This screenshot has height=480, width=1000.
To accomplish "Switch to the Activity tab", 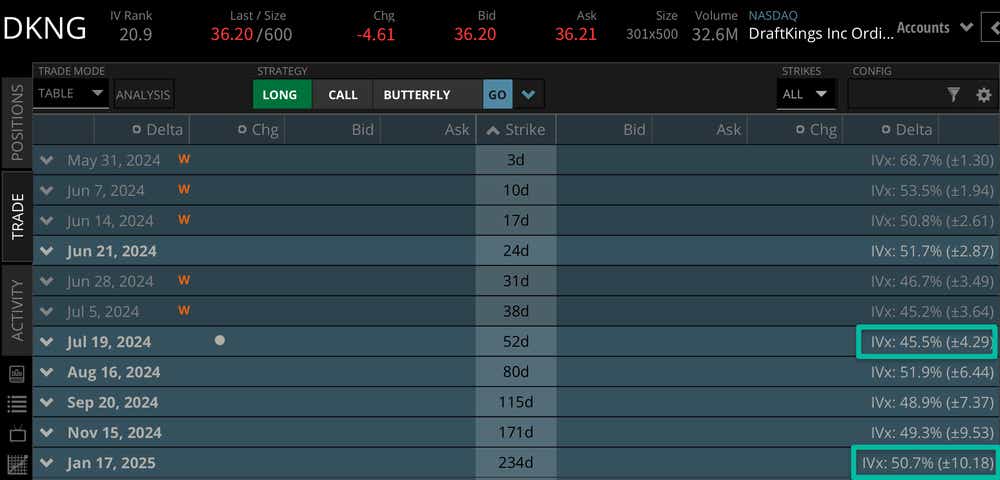I will [x=17, y=305].
